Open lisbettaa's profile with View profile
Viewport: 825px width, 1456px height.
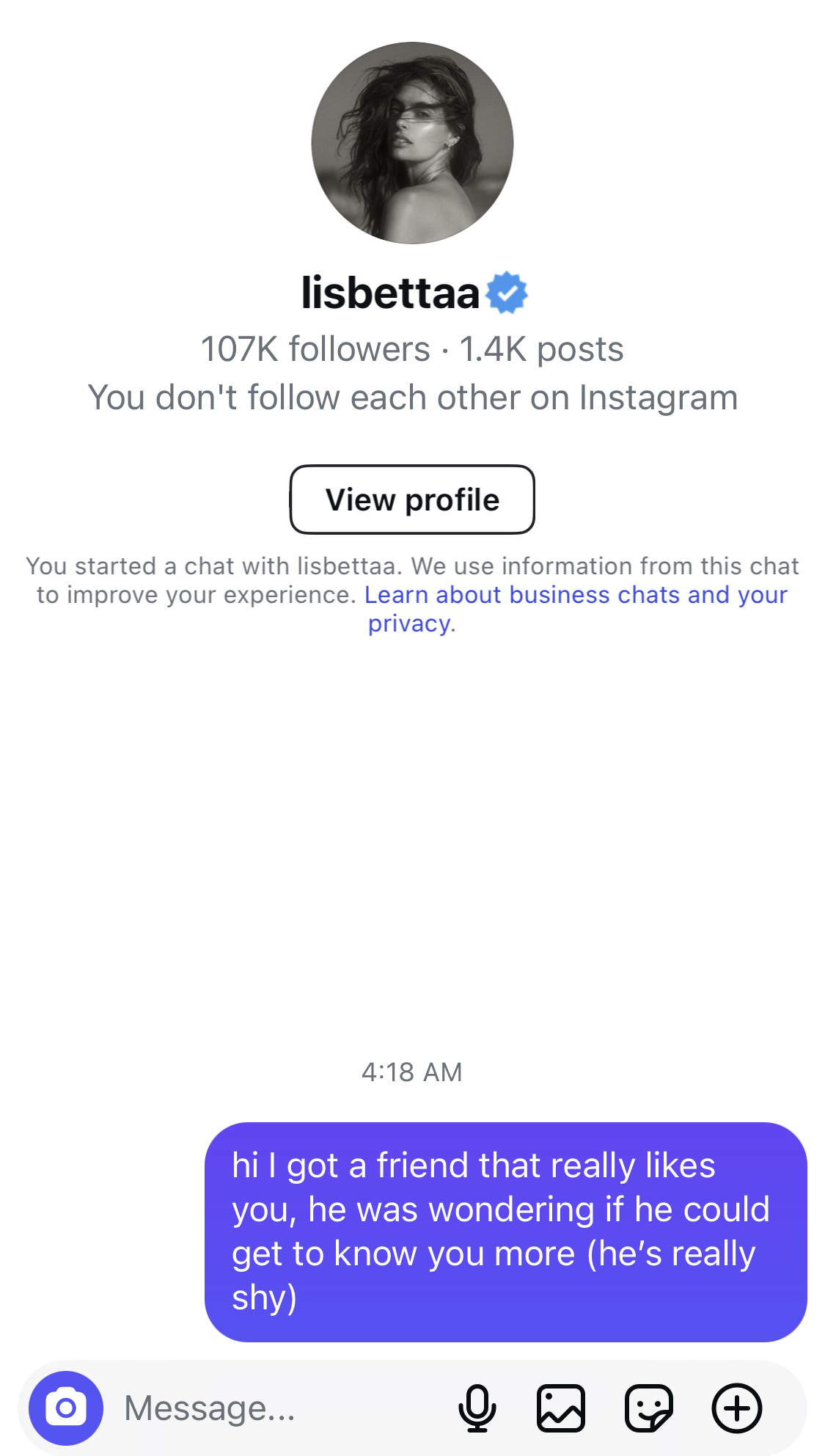pyautogui.click(x=412, y=500)
